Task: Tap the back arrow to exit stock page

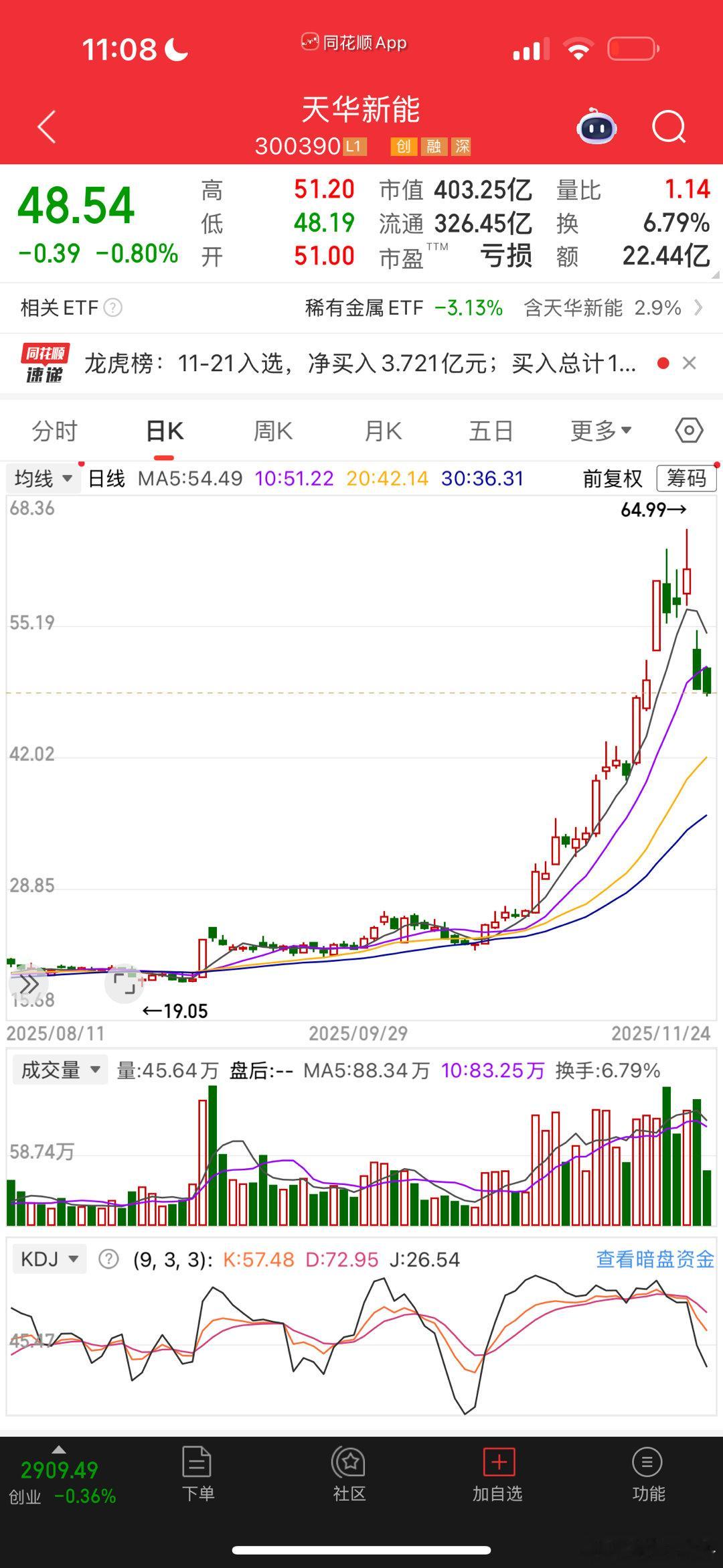Action: pos(47,127)
